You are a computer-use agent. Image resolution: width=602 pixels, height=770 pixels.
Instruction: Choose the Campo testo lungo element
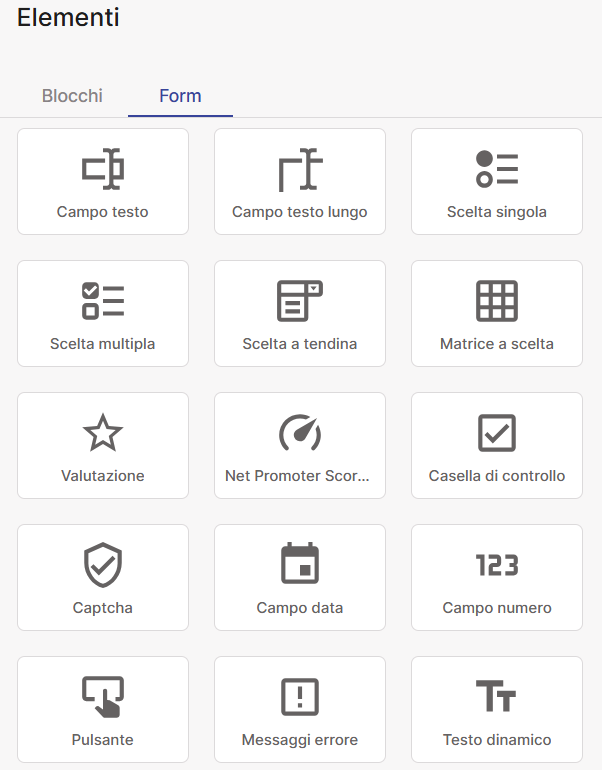coord(300,182)
